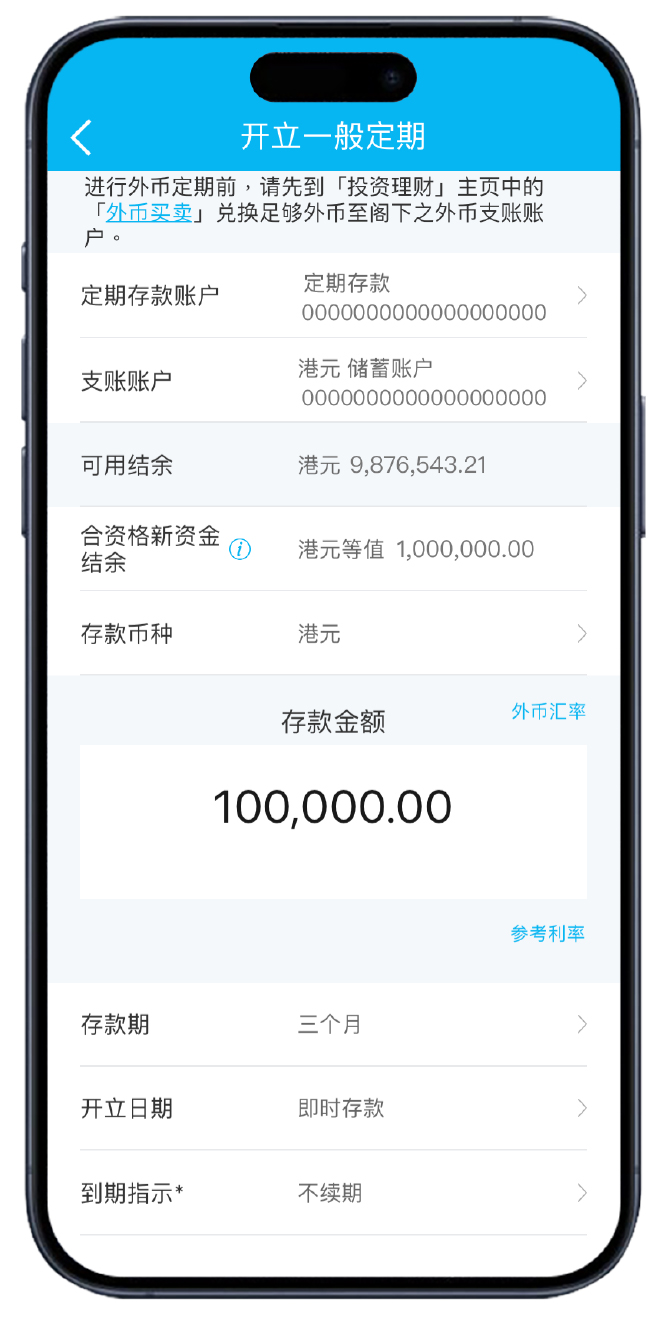672x1320 pixels.
Task: Select the 定期存款账户 row
Action: [x=333, y=296]
